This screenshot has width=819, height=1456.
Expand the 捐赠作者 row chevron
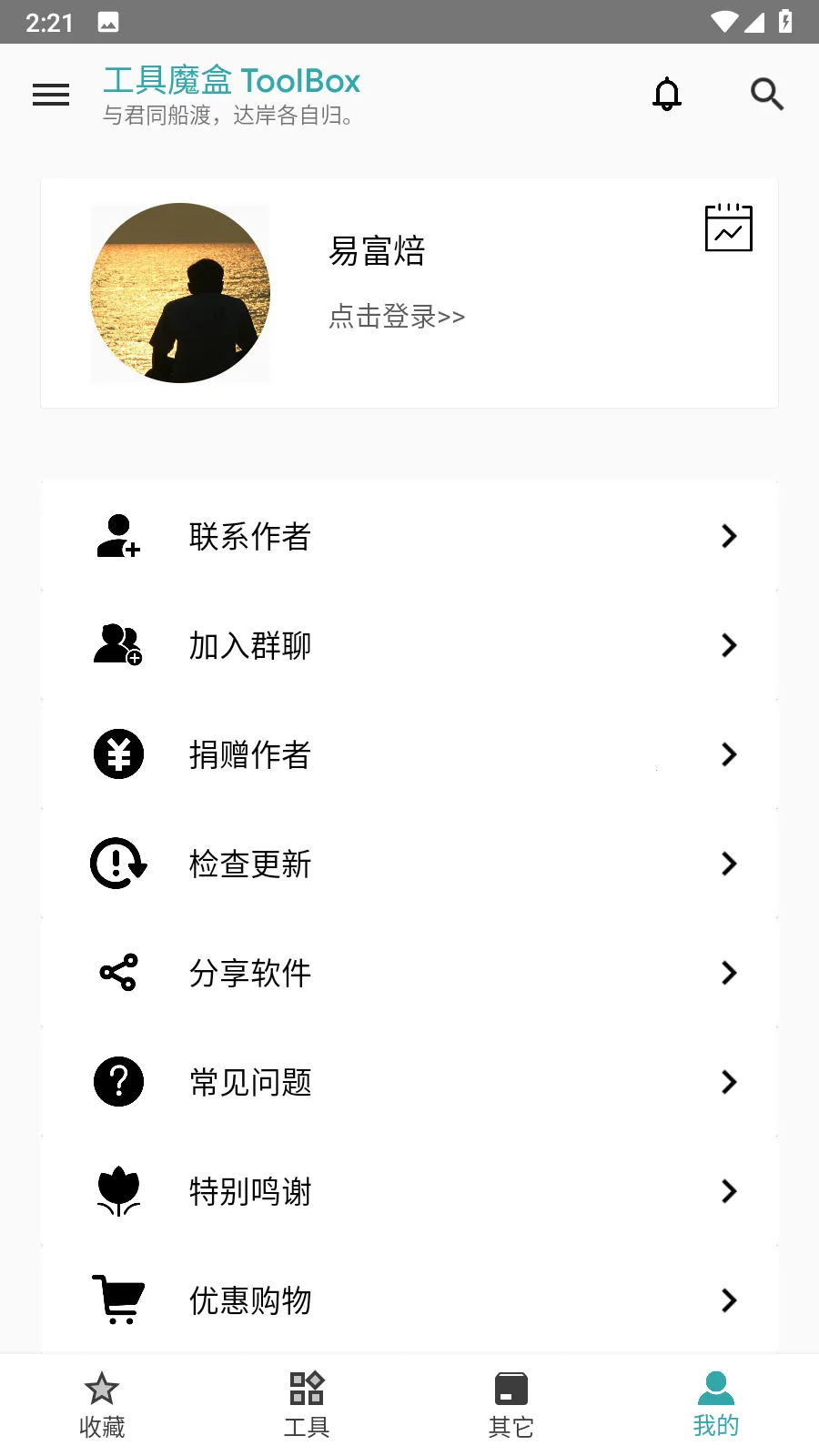point(728,754)
